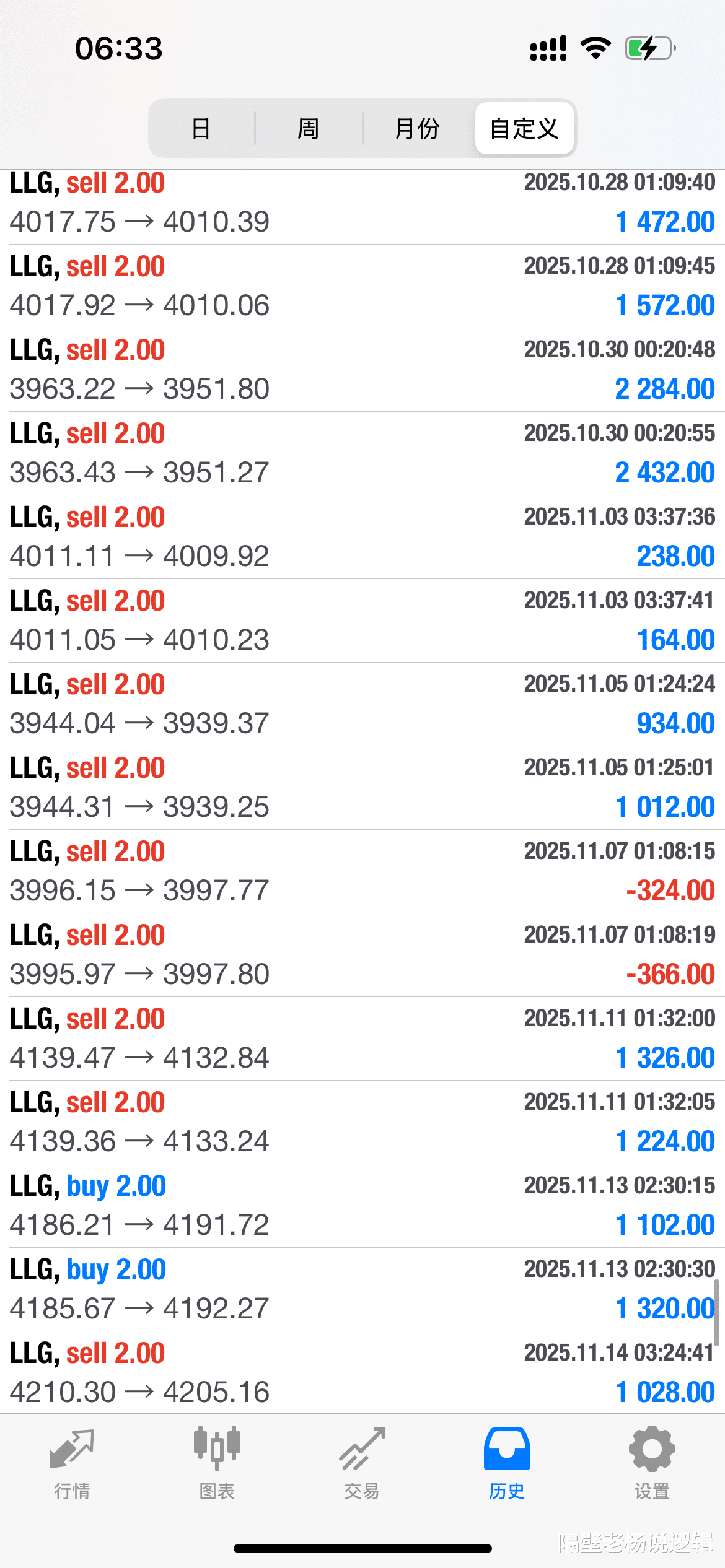Open the 历史 history tab

507,1464
